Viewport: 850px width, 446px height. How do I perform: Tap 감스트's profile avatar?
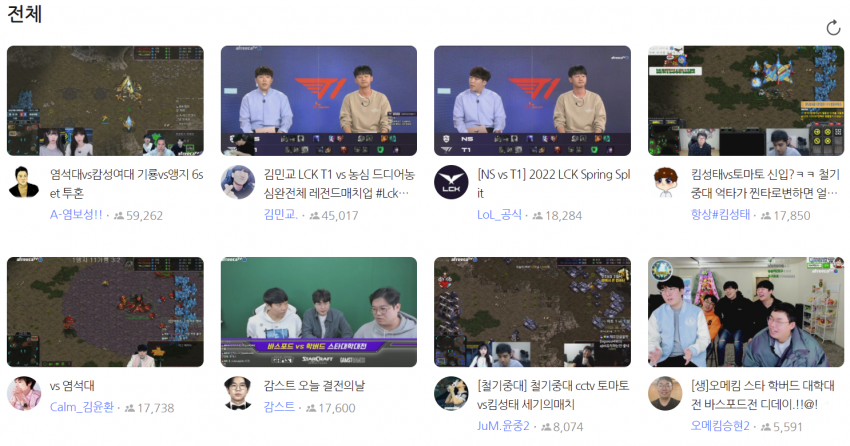[x=238, y=393]
